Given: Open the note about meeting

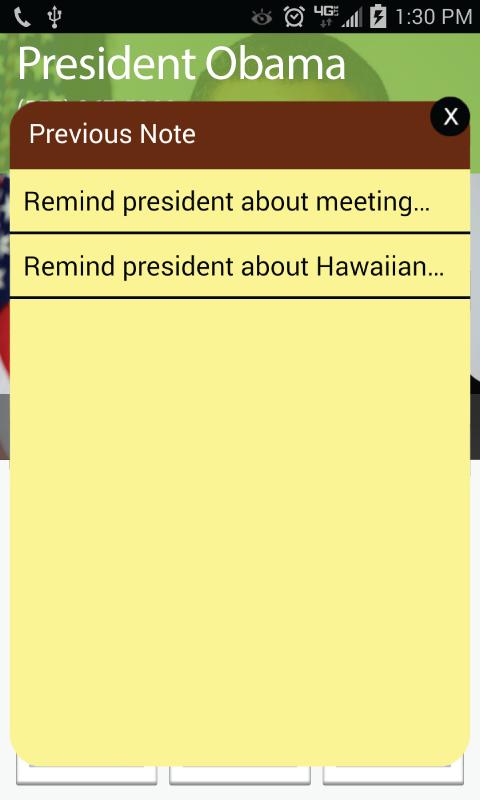Looking at the screenshot, I should (240, 201).
